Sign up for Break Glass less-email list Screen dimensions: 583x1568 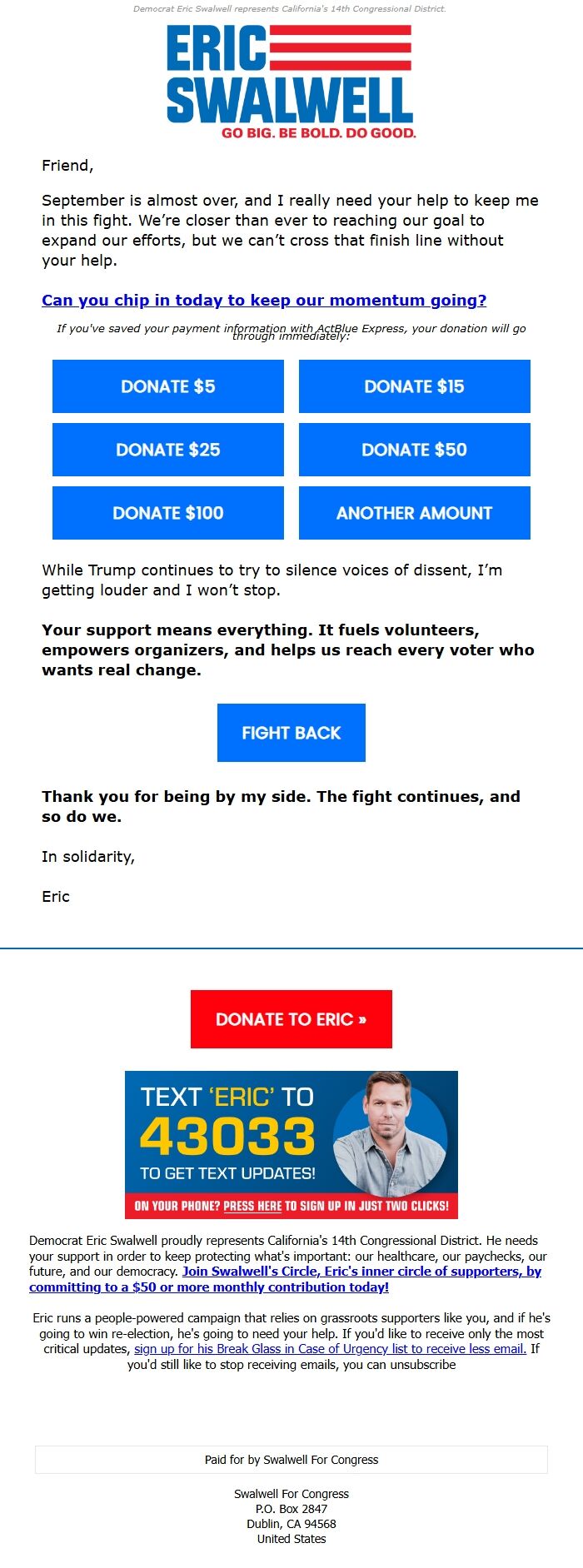330,1349
